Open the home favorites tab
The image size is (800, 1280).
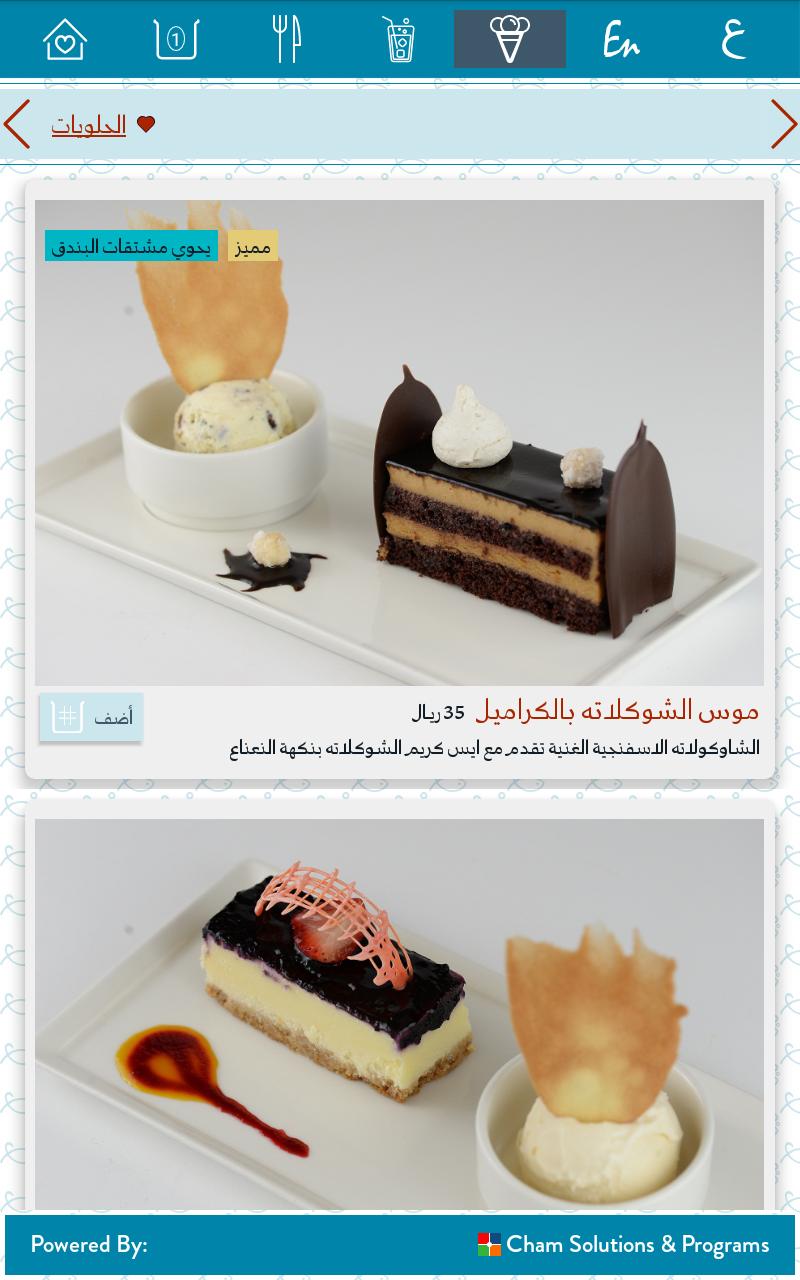pos(65,40)
